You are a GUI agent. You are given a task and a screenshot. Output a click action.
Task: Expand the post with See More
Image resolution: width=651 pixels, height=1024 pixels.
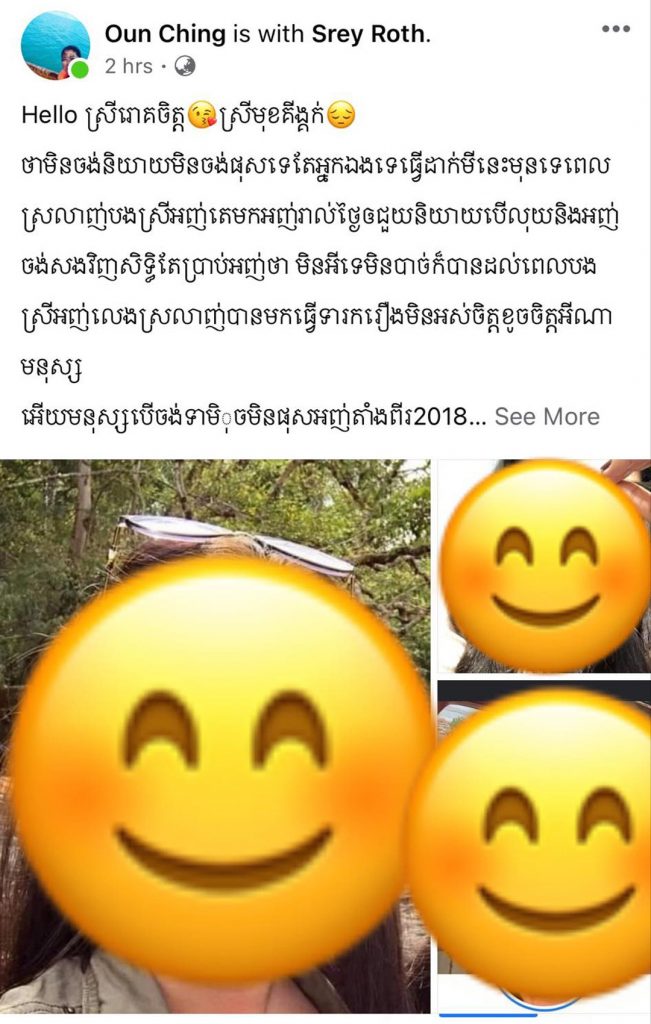(x=547, y=416)
